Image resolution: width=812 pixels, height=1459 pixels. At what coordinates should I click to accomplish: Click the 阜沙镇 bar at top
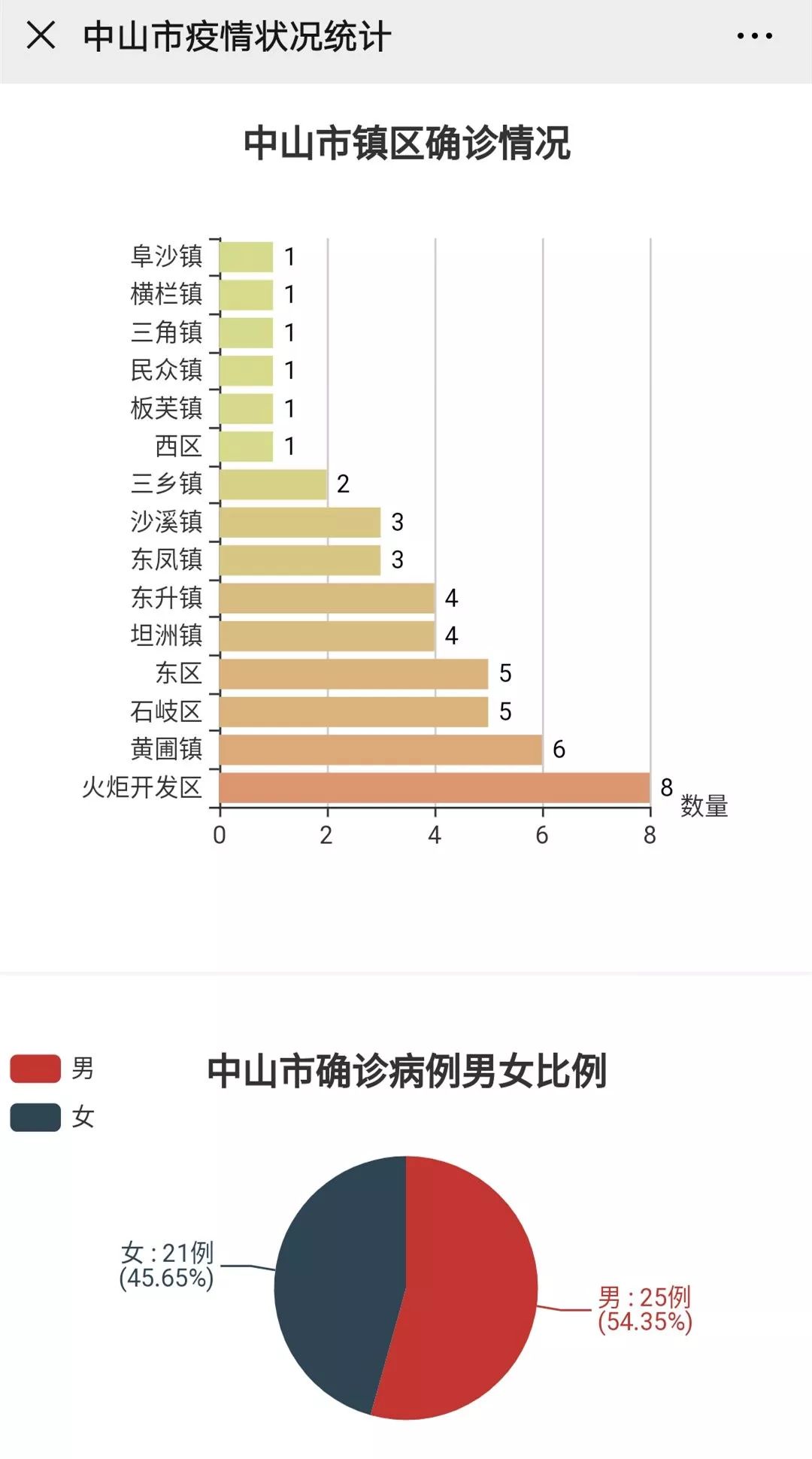click(x=244, y=254)
